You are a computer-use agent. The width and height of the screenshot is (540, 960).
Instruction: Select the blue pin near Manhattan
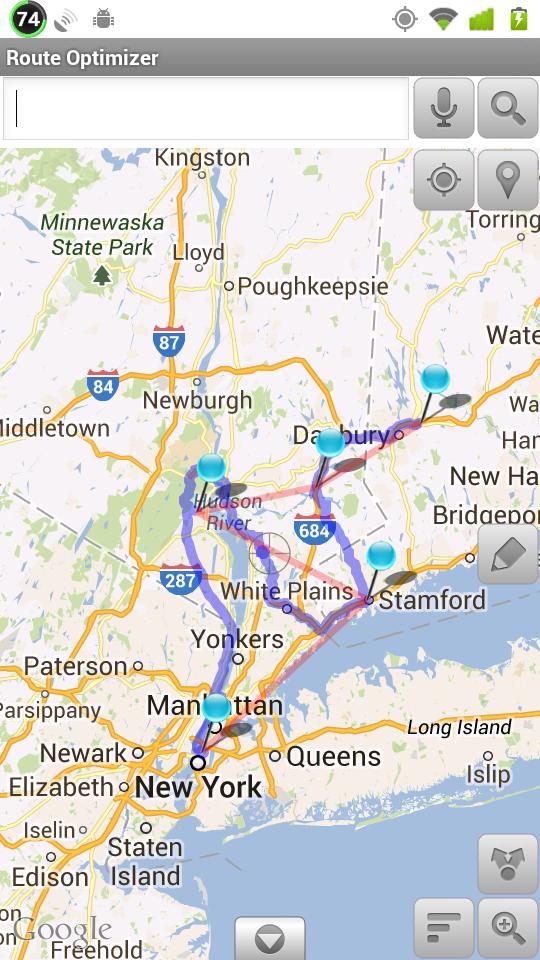tap(216, 707)
